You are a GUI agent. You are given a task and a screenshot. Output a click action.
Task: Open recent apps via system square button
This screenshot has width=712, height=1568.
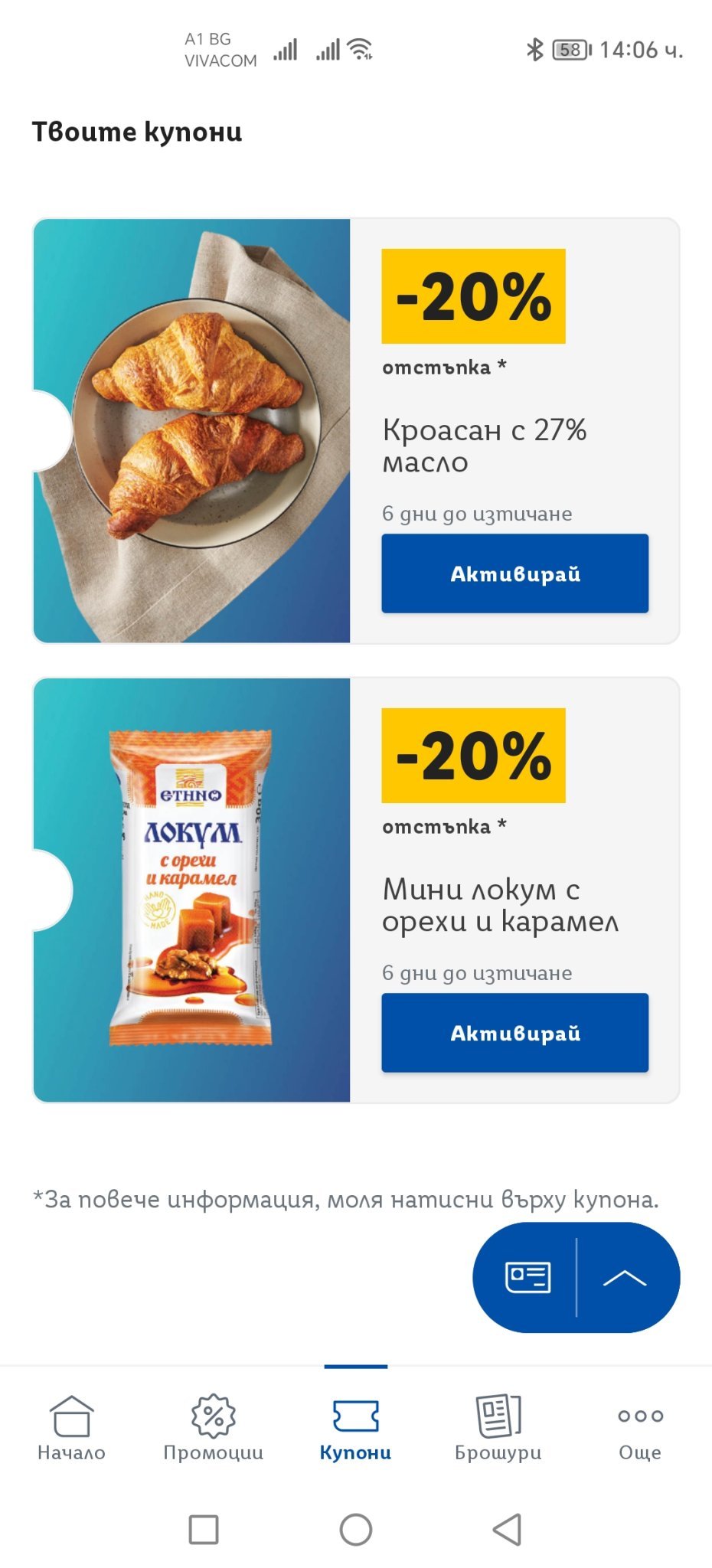pyautogui.click(x=204, y=1529)
